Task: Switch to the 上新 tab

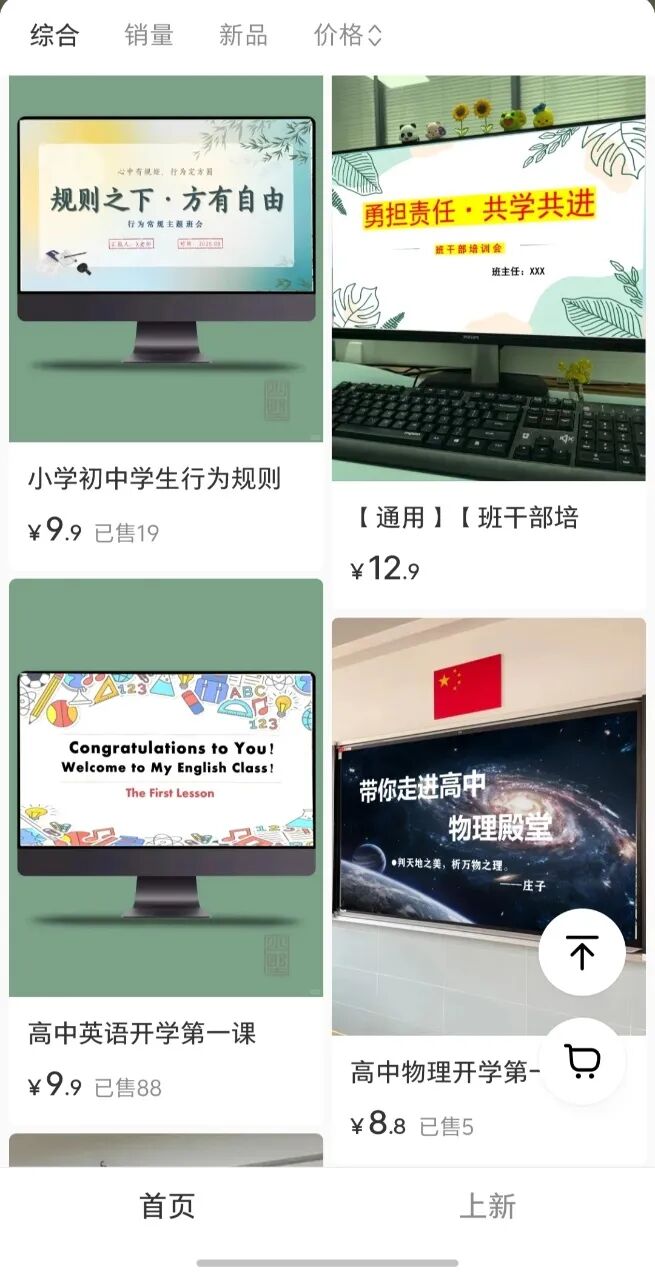Action: point(487,1206)
